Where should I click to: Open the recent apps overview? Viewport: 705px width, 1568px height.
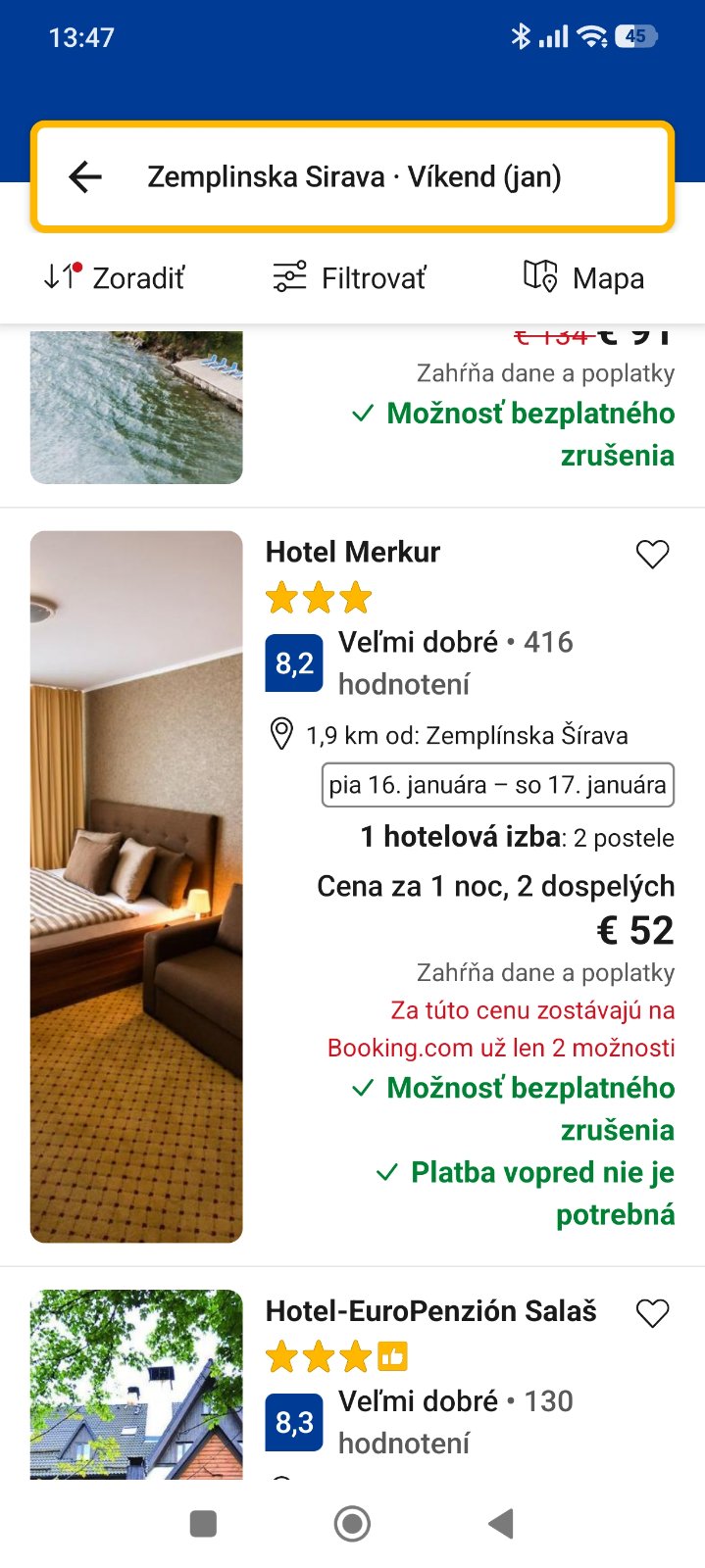click(x=203, y=1523)
